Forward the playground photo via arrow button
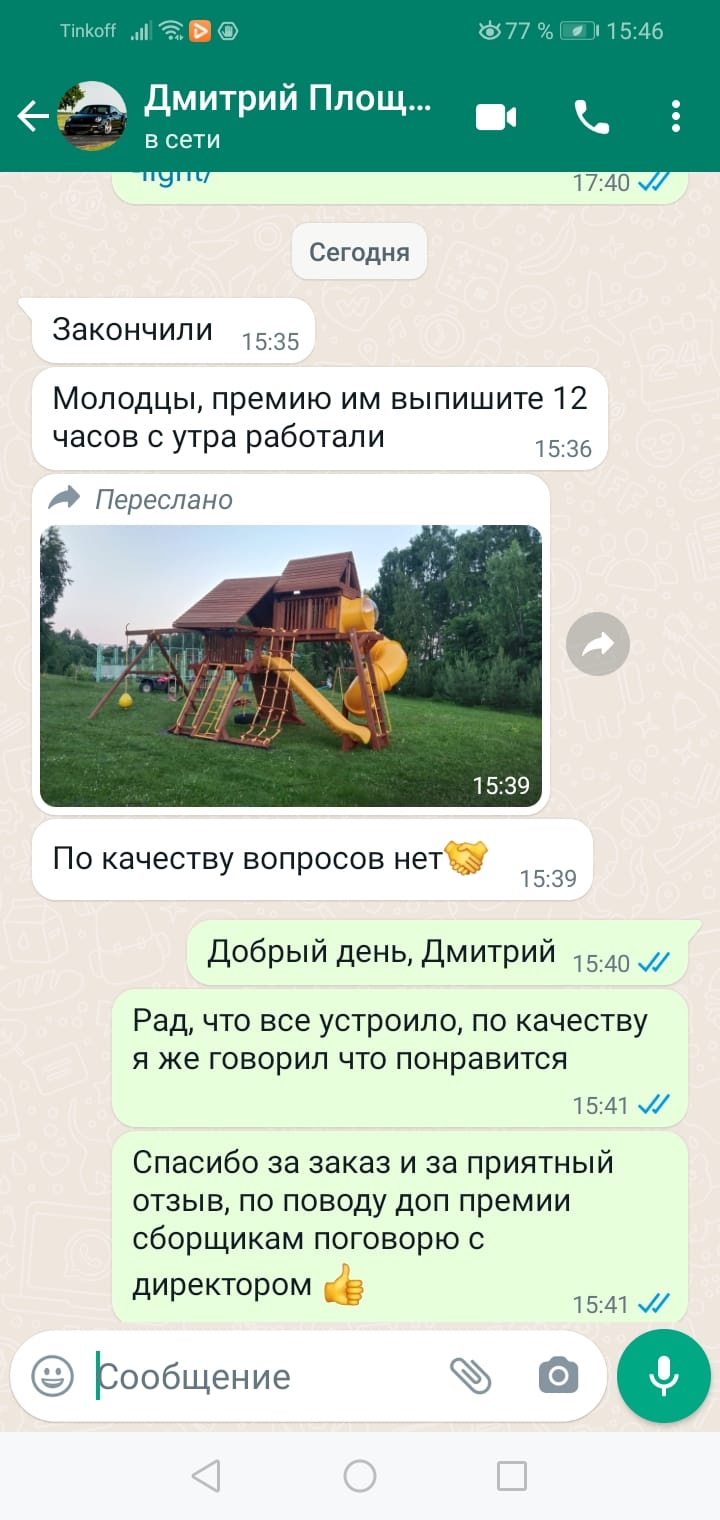This screenshot has height=1520, width=720. coord(598,645)
